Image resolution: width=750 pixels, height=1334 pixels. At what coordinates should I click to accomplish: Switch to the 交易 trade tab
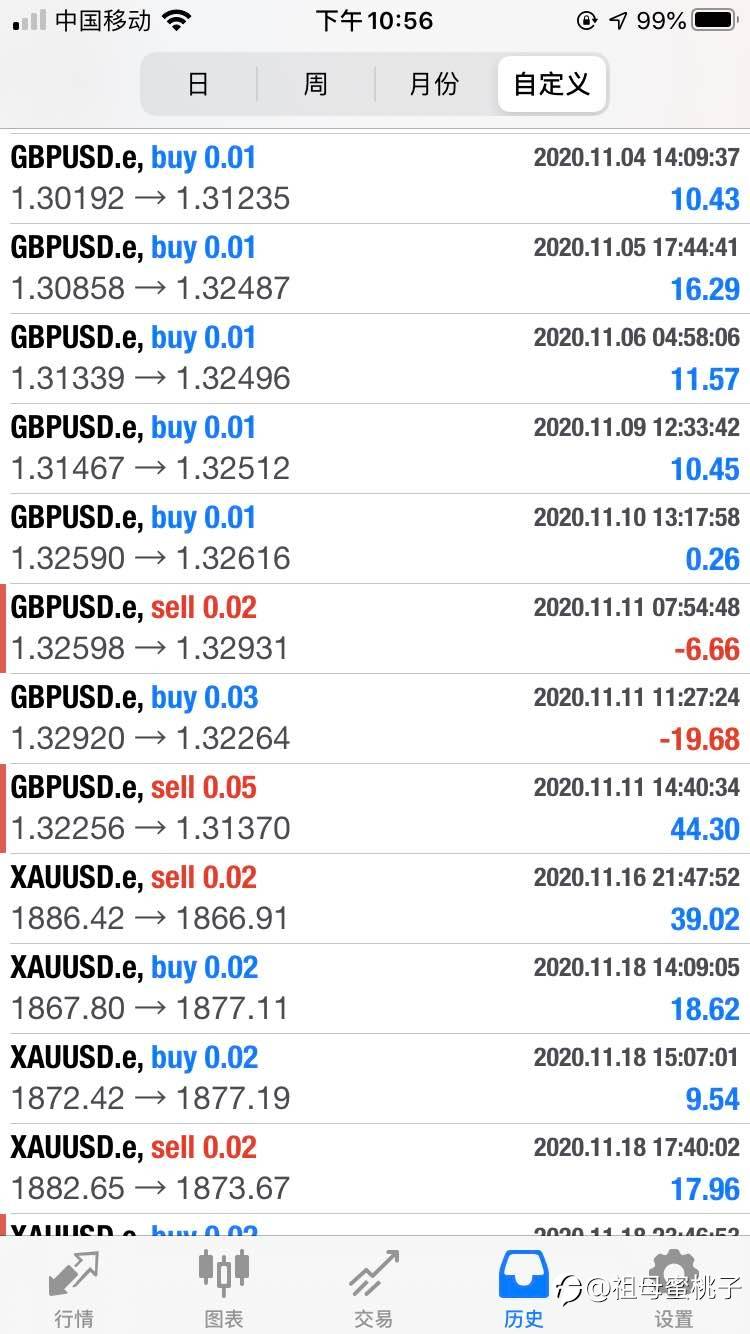[x=374, y=1288]
